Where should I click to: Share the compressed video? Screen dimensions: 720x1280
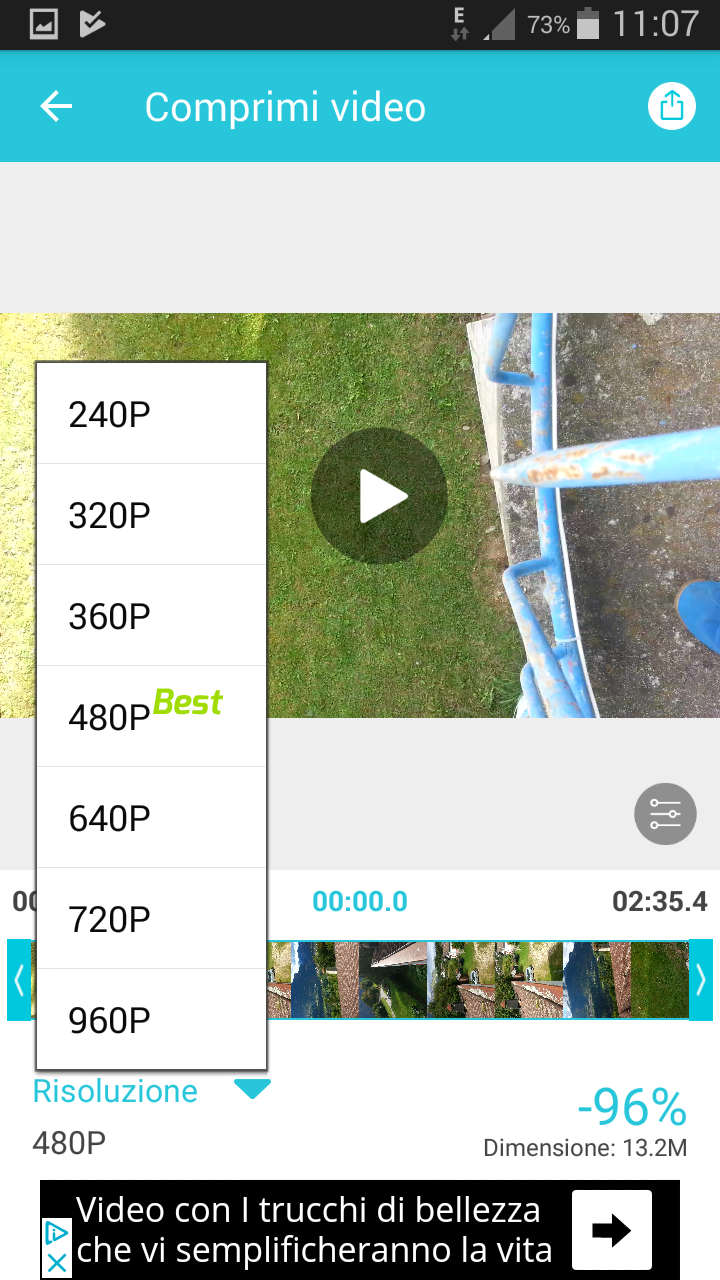(672, 106)
